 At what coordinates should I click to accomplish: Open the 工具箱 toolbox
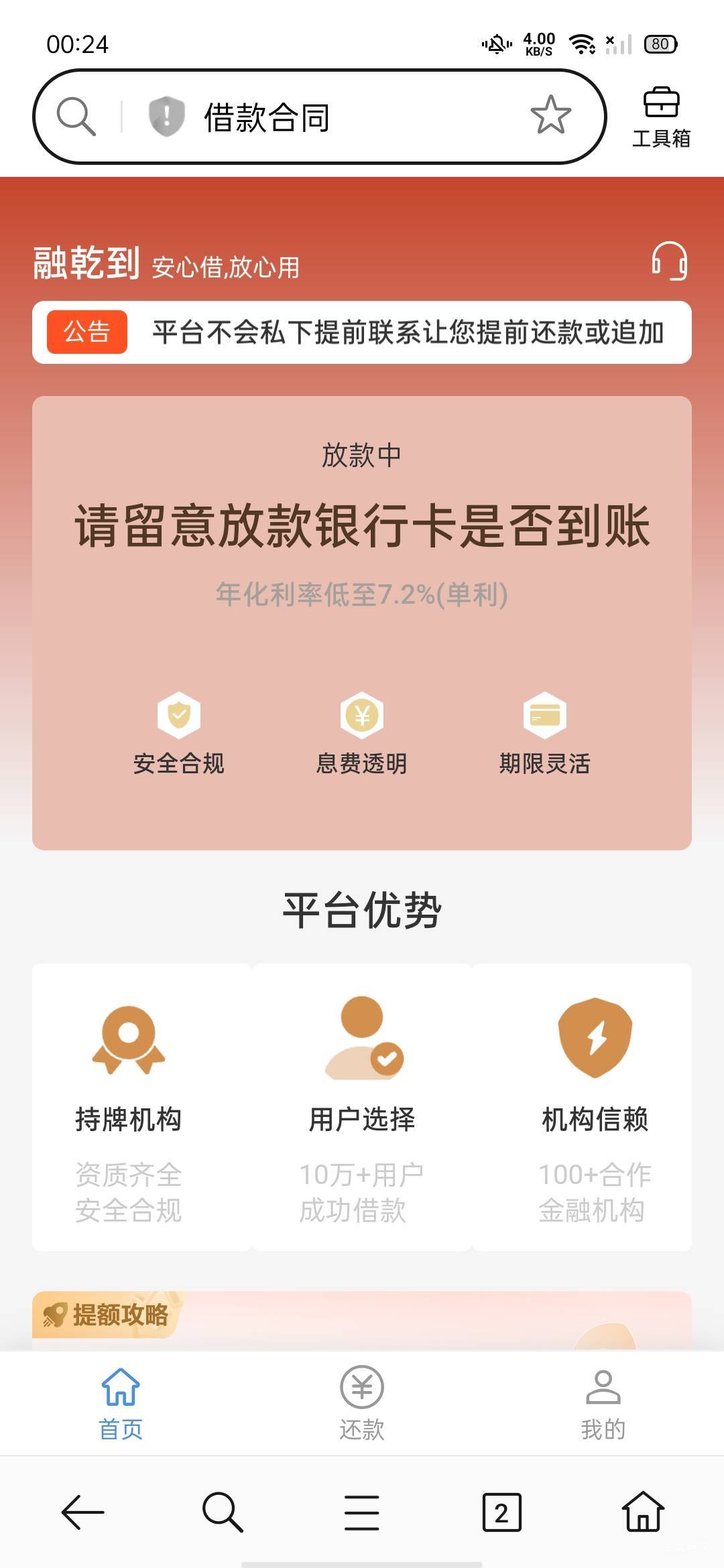(x=661, y=117)
